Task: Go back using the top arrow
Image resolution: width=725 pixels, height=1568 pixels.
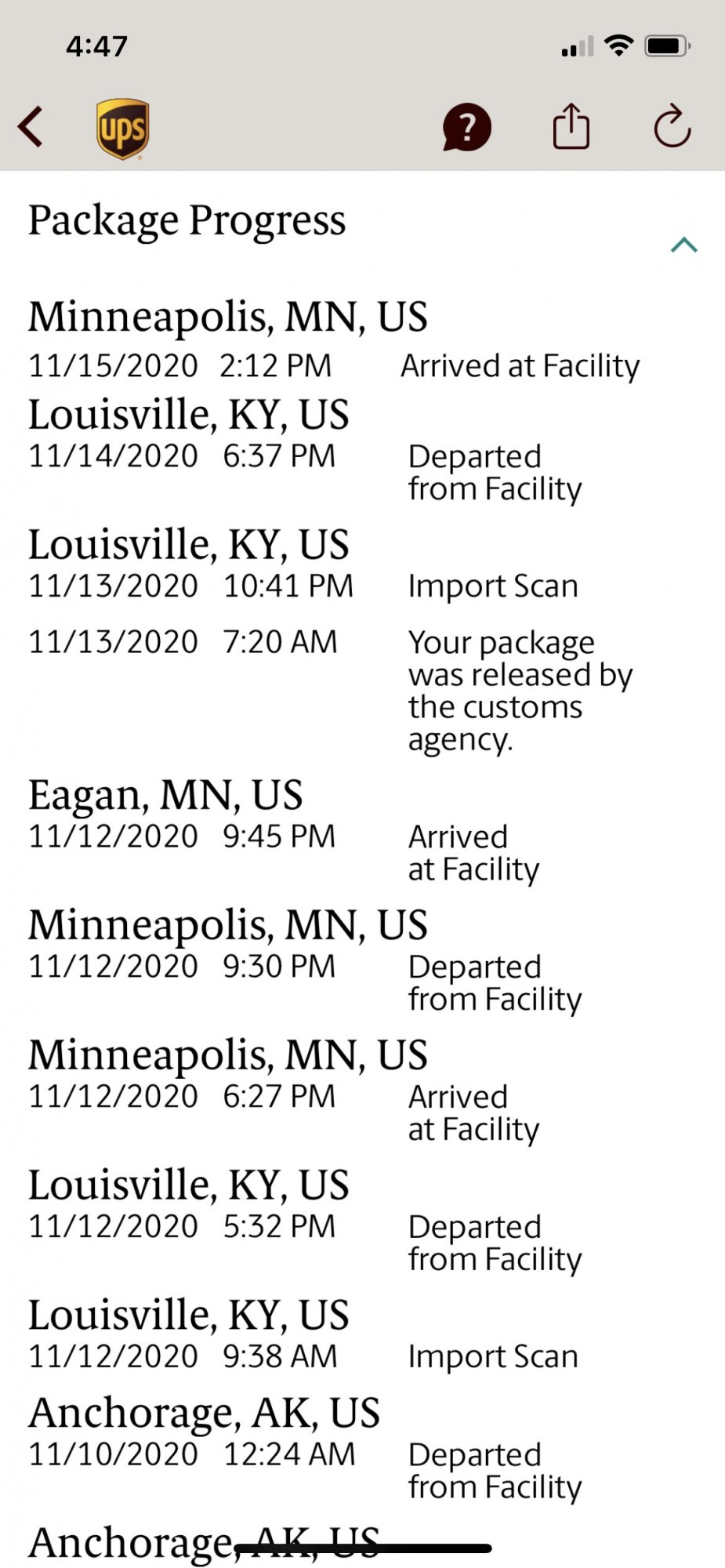Action: tap(31, 127)
